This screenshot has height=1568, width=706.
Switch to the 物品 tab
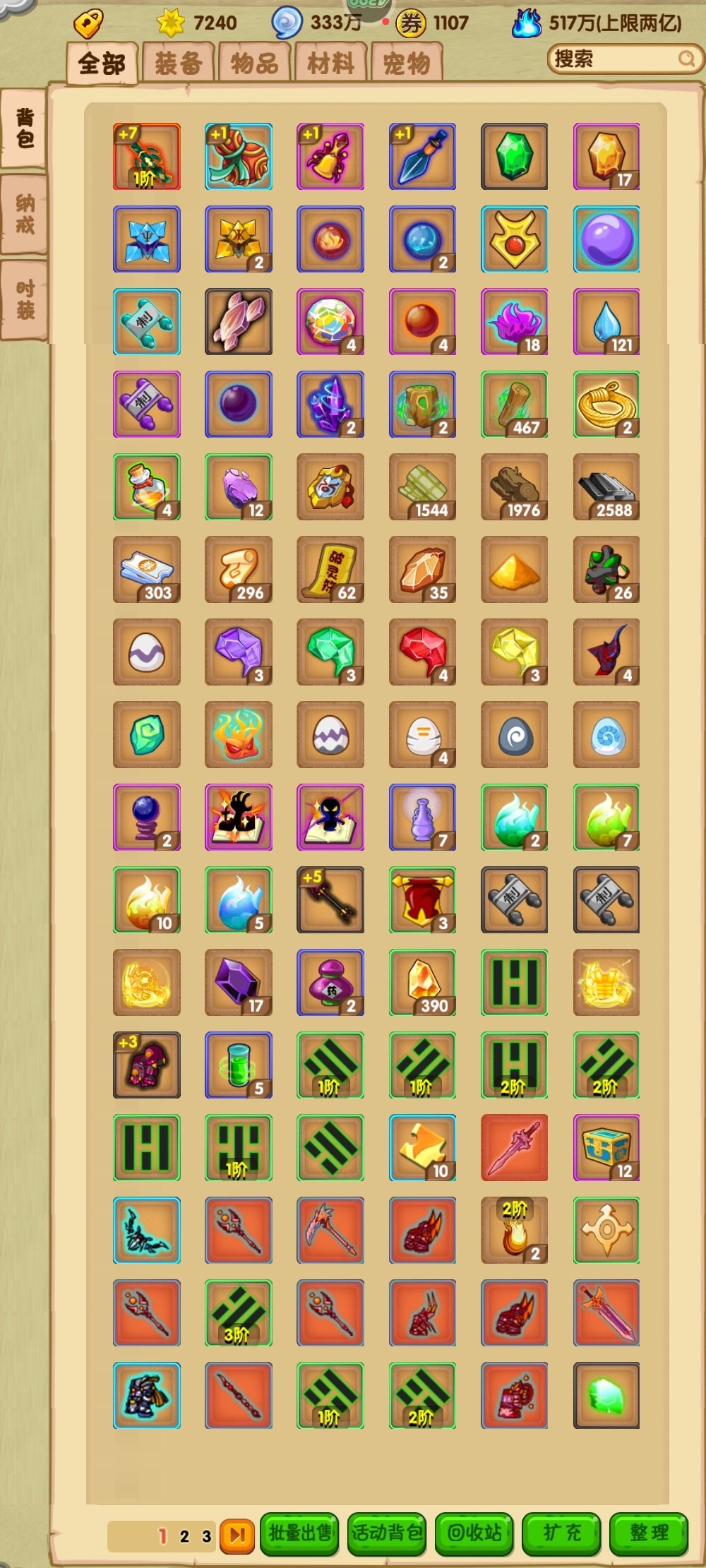tap(254, 64)
